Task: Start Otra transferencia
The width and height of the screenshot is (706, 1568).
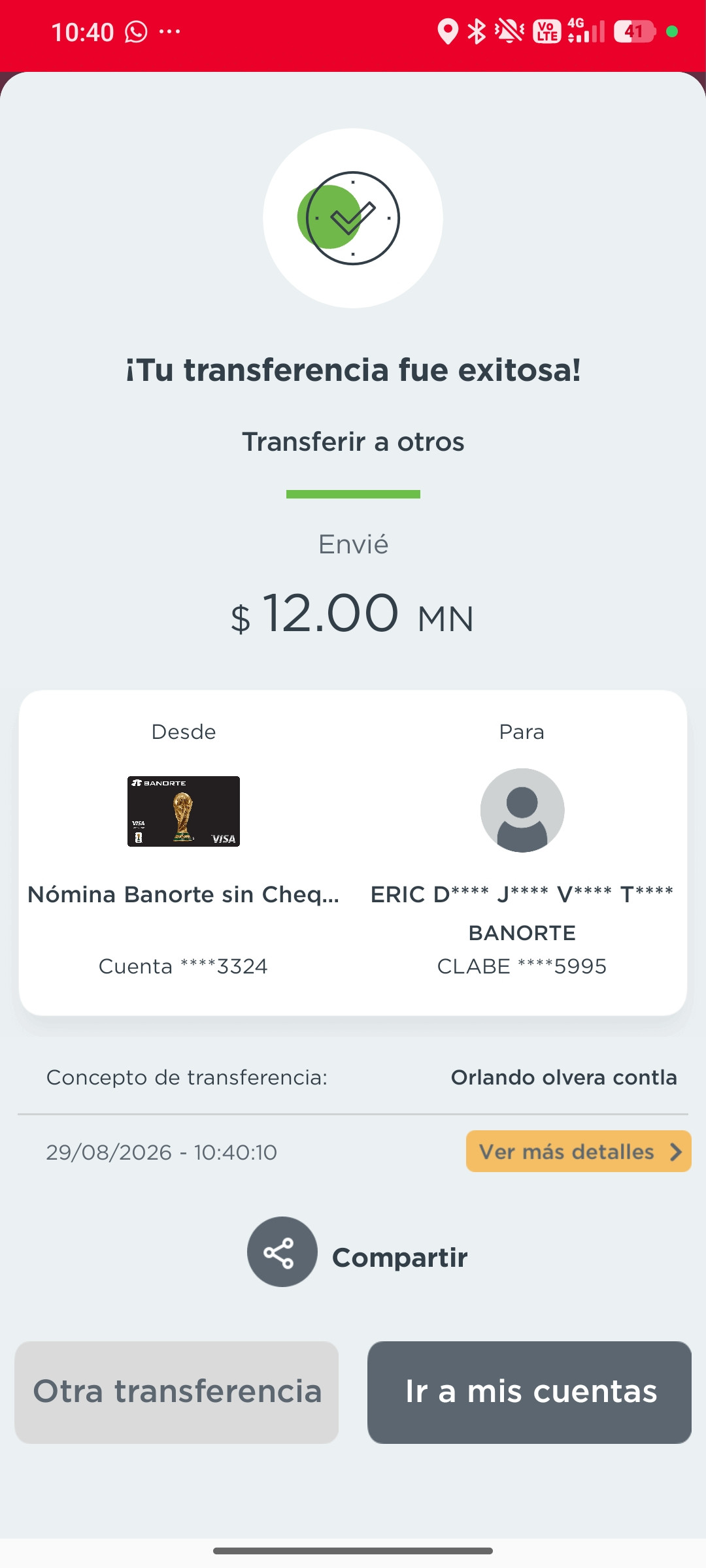Action: 176,1392
